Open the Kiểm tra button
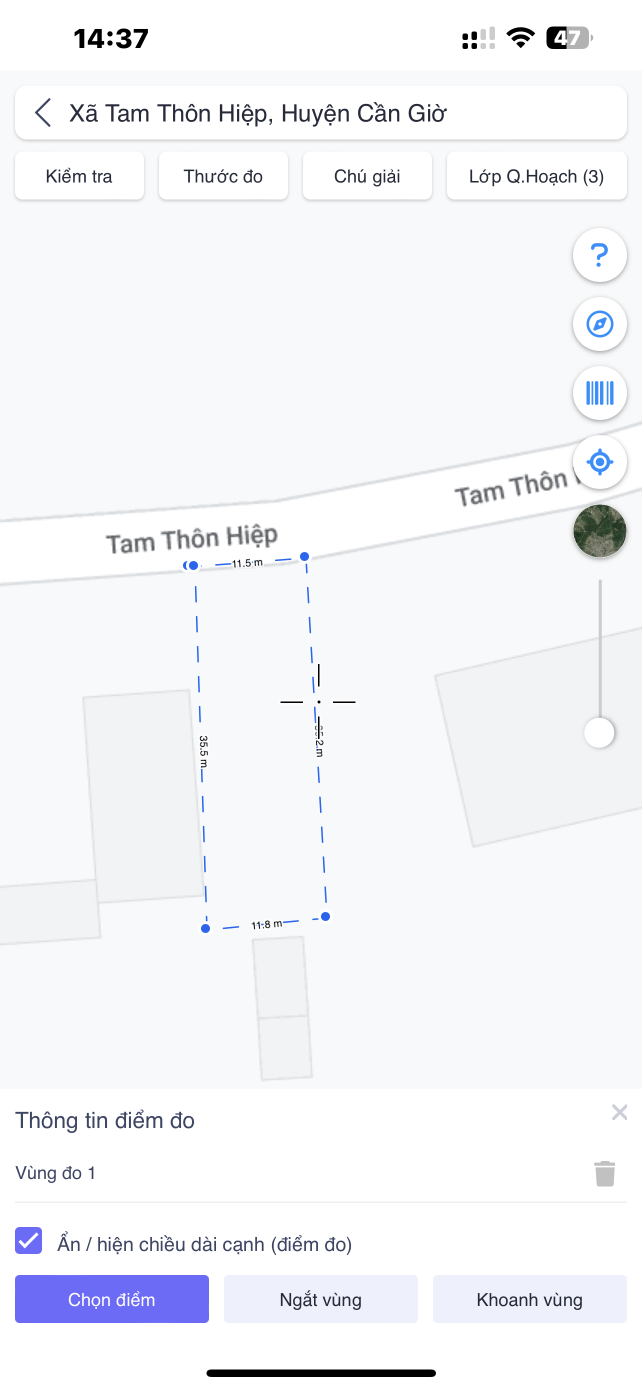Screen dimensions: 642x1389 tap(79, 177)
